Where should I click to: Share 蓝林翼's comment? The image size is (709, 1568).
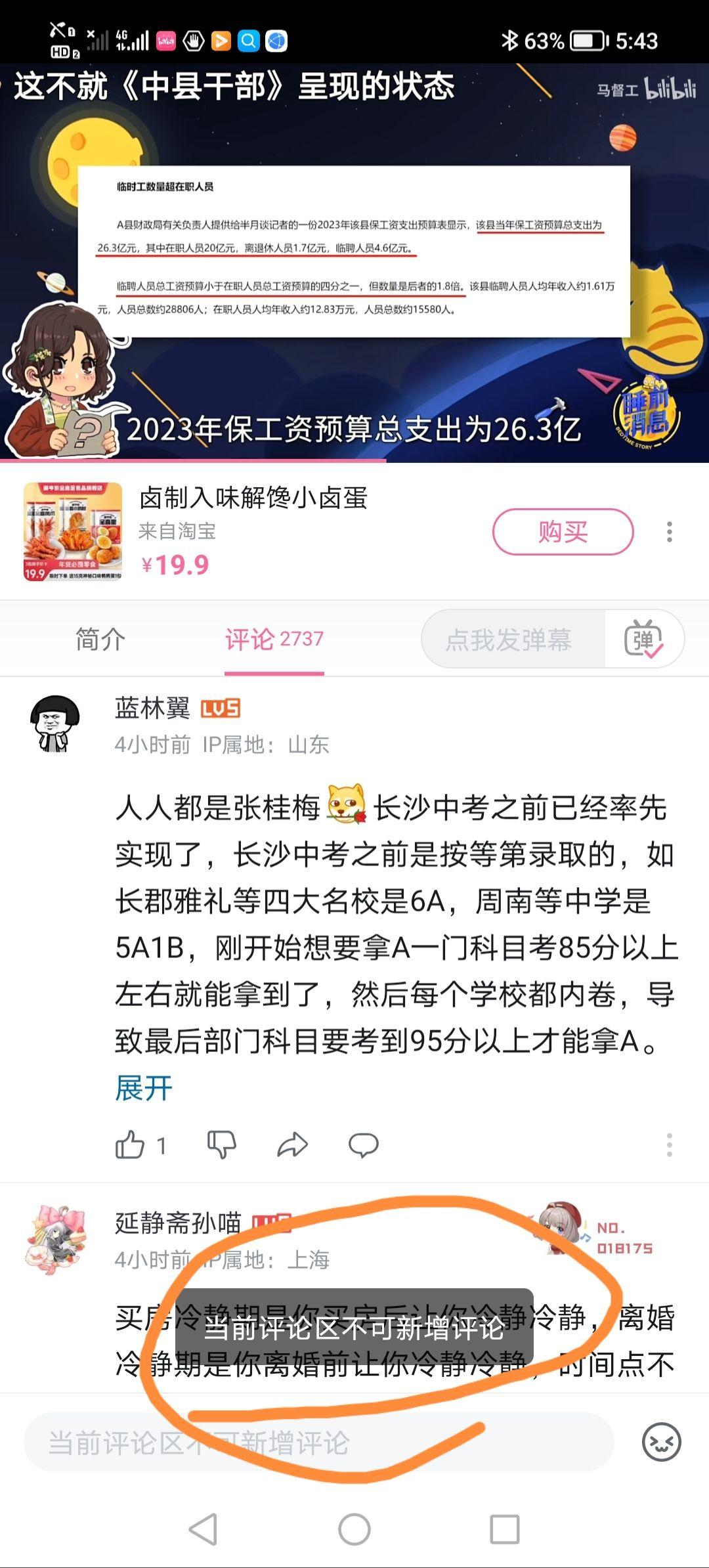click(292, 1145)
